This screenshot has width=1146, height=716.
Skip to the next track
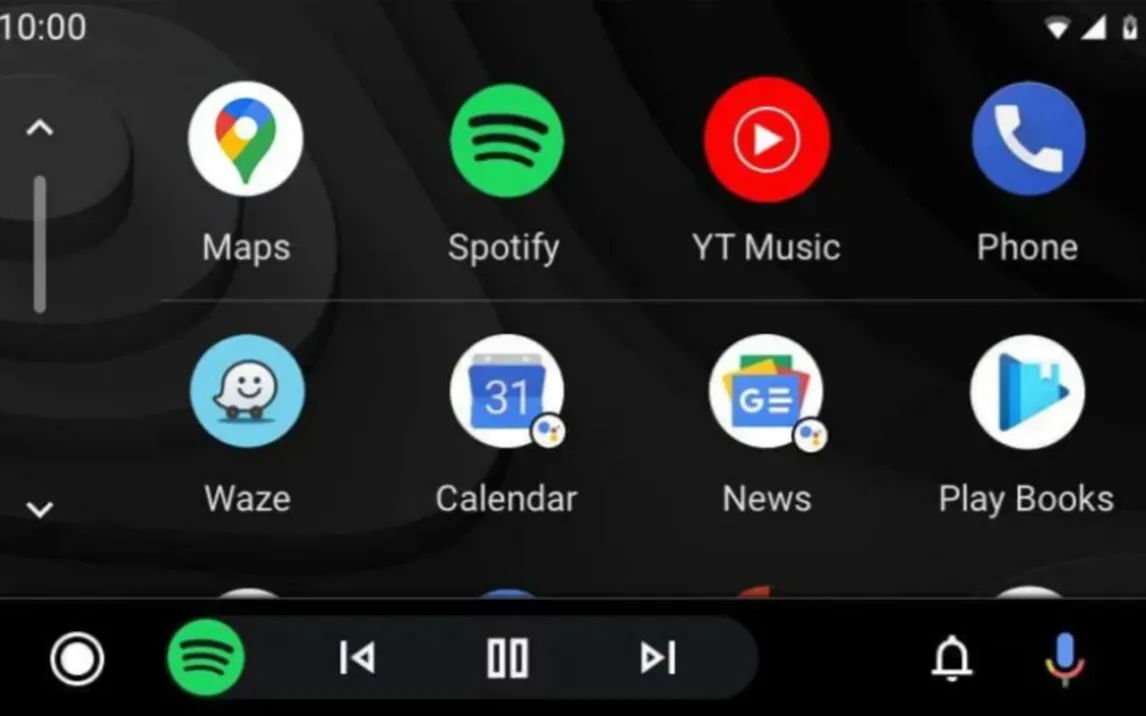(657, 658)
